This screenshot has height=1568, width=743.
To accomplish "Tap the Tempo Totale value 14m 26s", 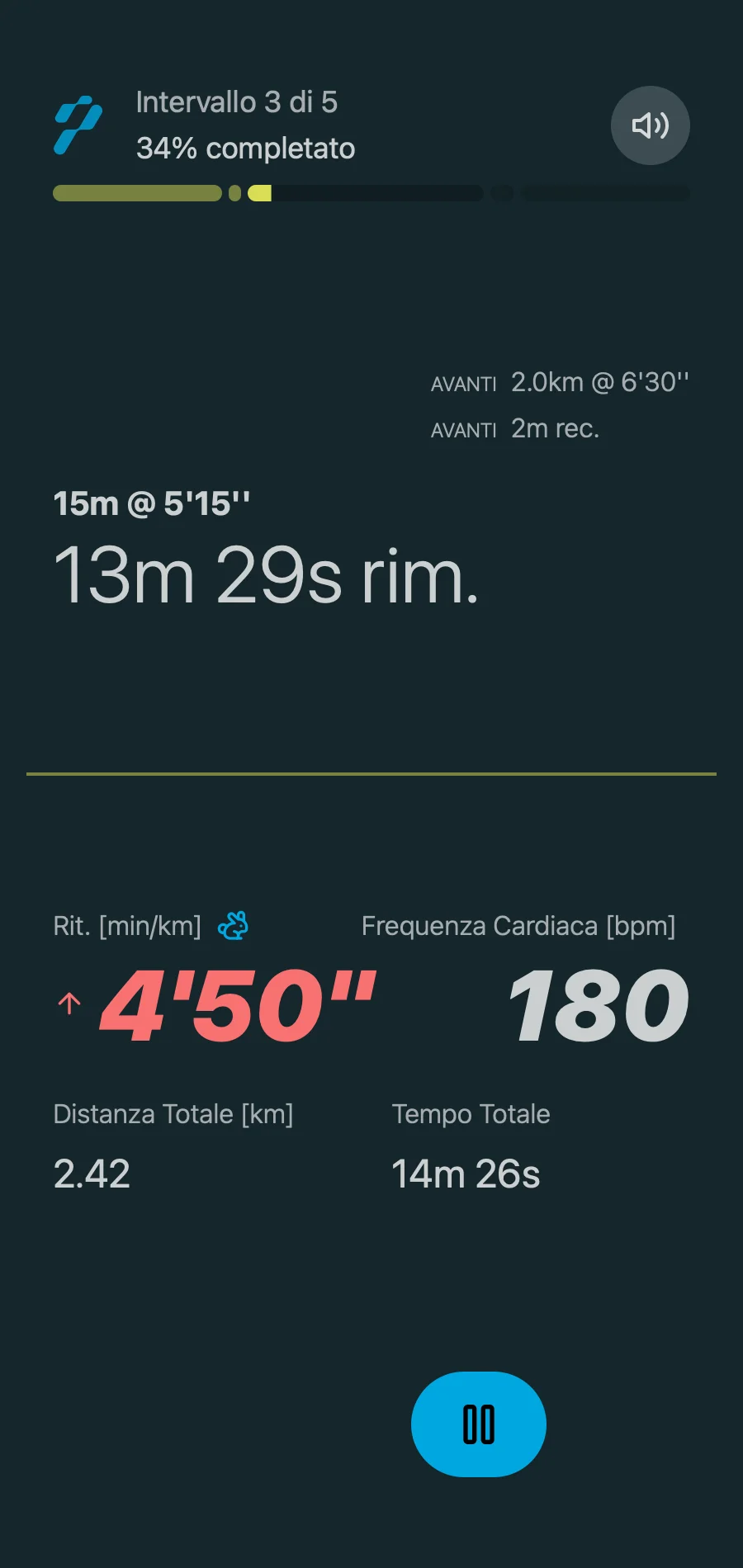I will 465,1174.
